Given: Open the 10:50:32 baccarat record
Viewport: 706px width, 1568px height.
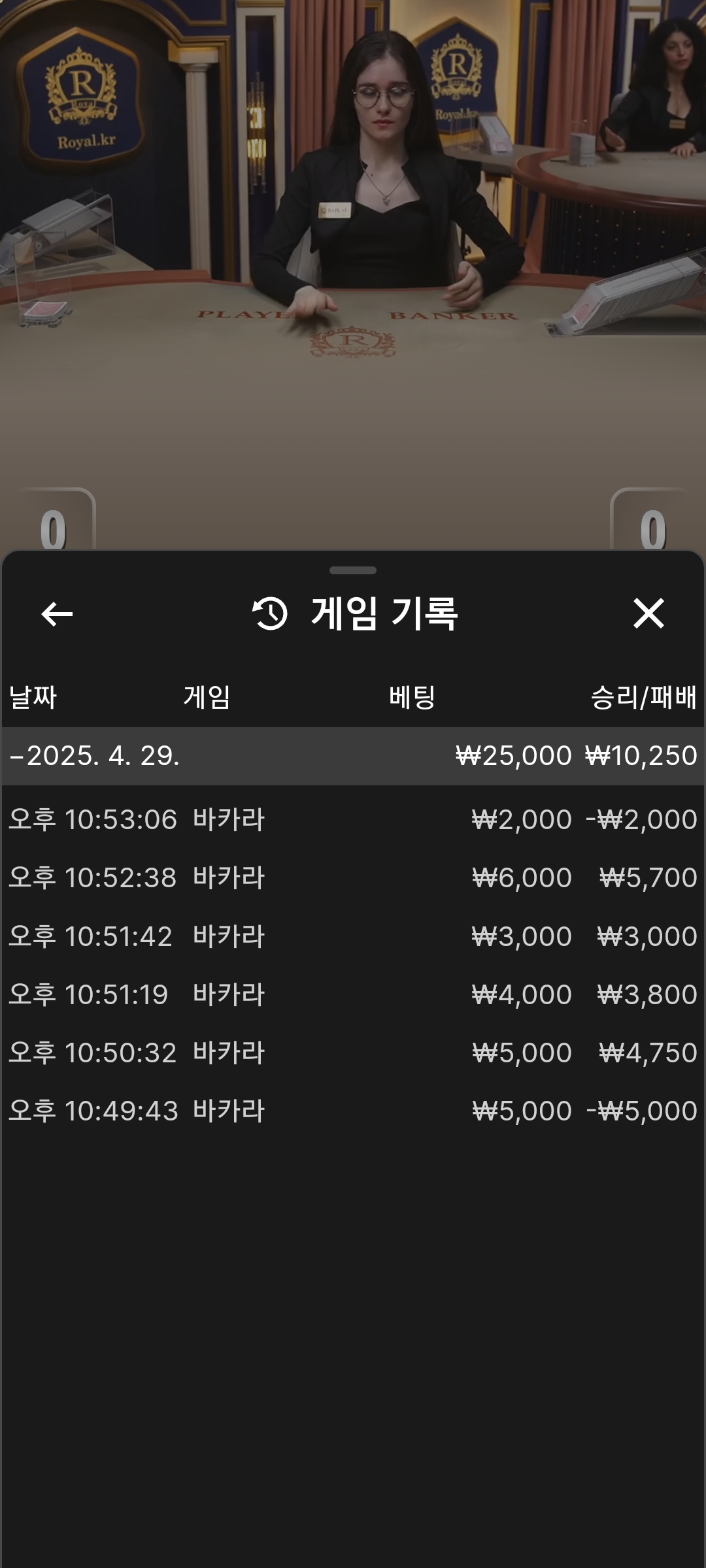Looking at the screenshot, I should tap(353, 1053).
